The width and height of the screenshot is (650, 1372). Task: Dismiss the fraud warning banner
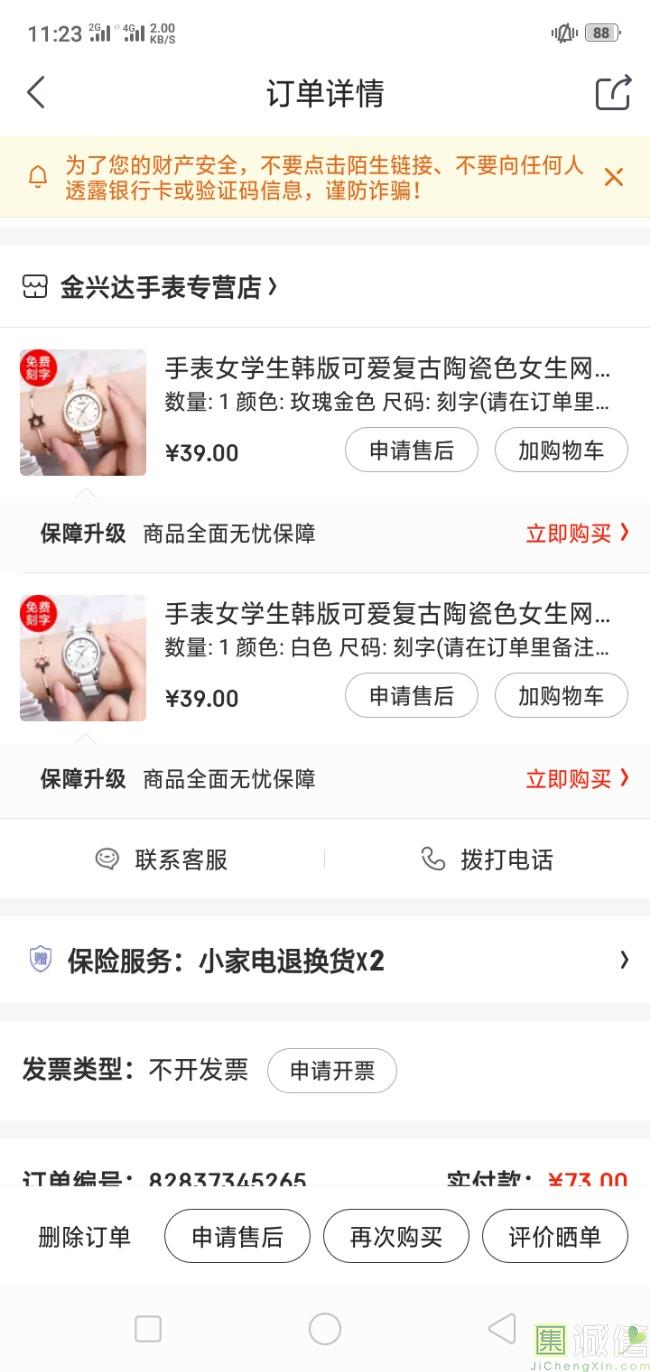coord(613,178)
